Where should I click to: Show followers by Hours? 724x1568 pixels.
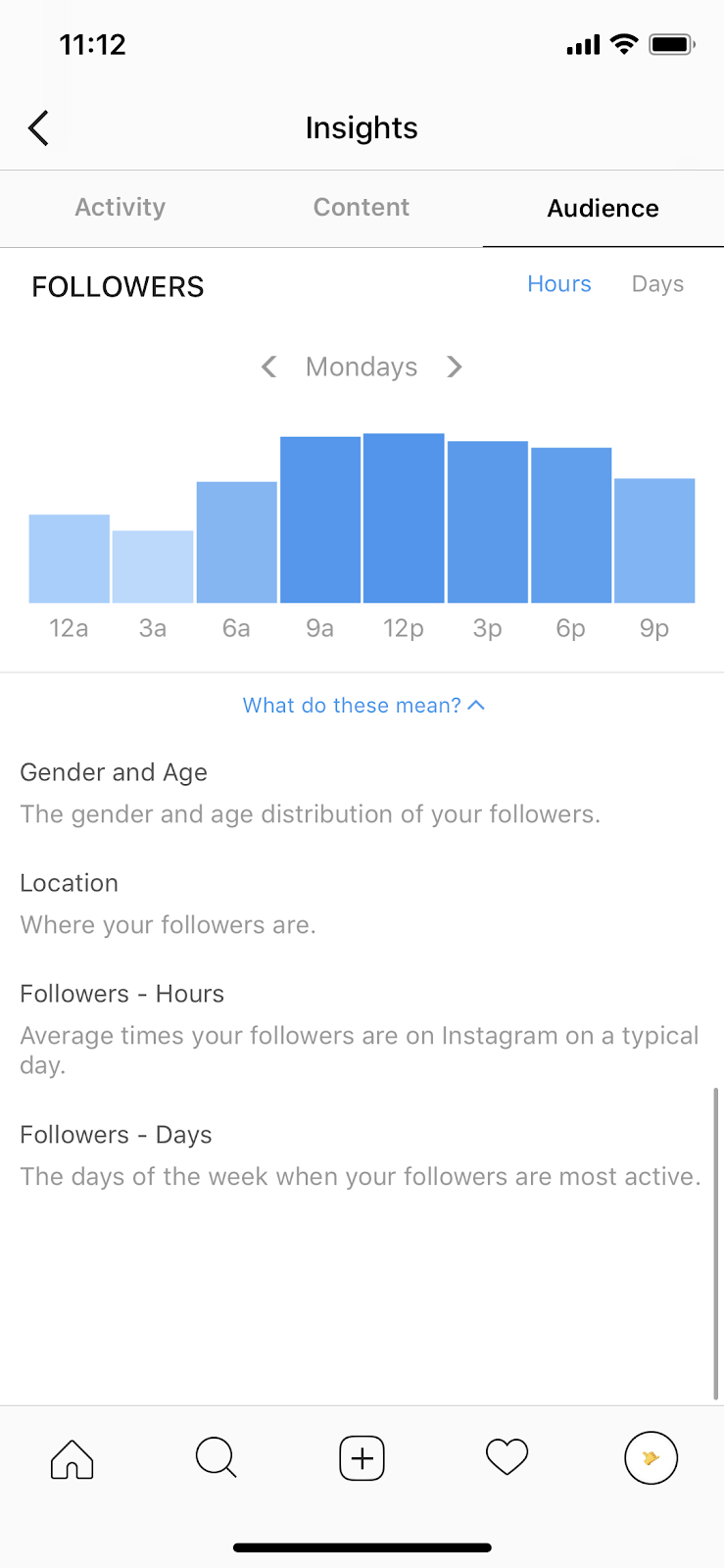tap(558, 284)
